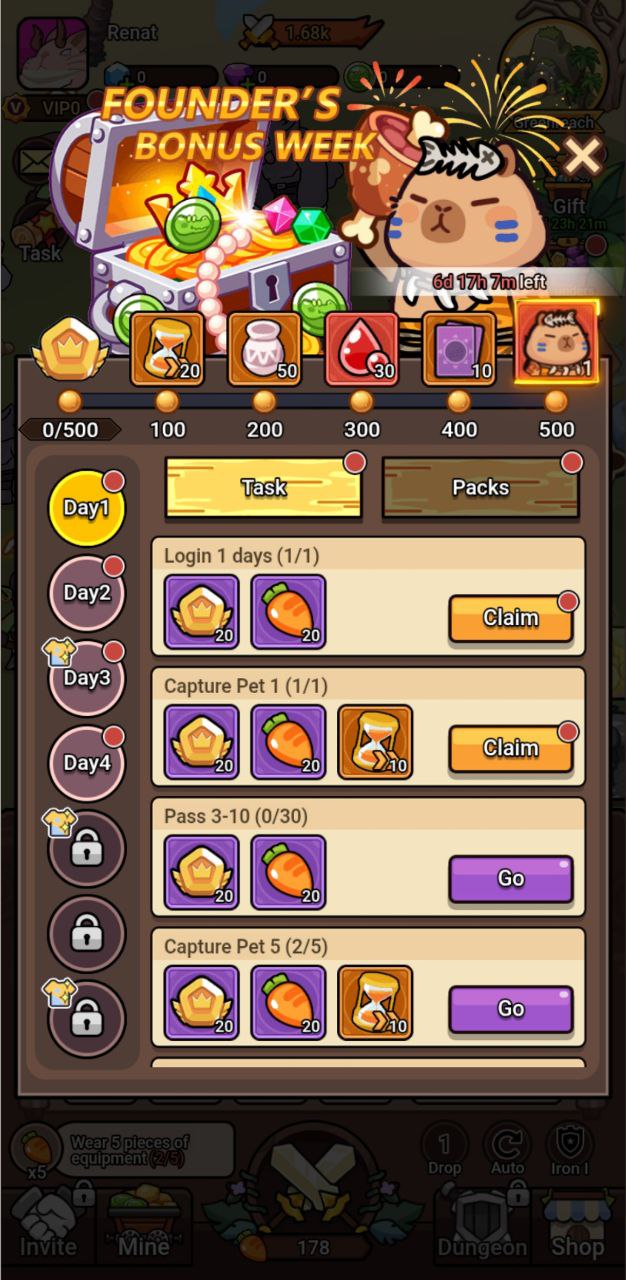Inspect the vase reward at 200 points
This screenshot has width=626, height=1280.
264,349
